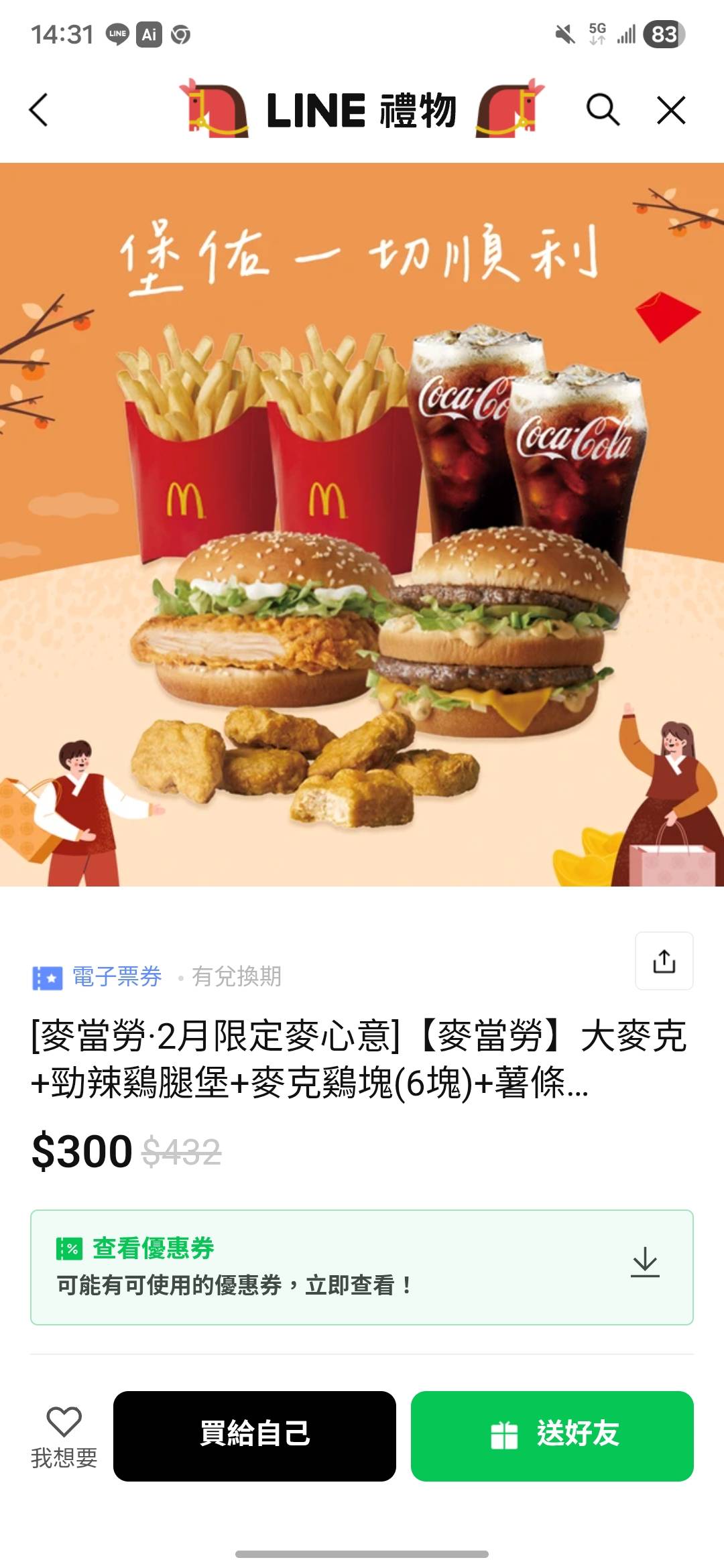This screenshot has height=1568, width=724.
Task: Open the 電子票券 category link
Action: click(x=116, y=977)
